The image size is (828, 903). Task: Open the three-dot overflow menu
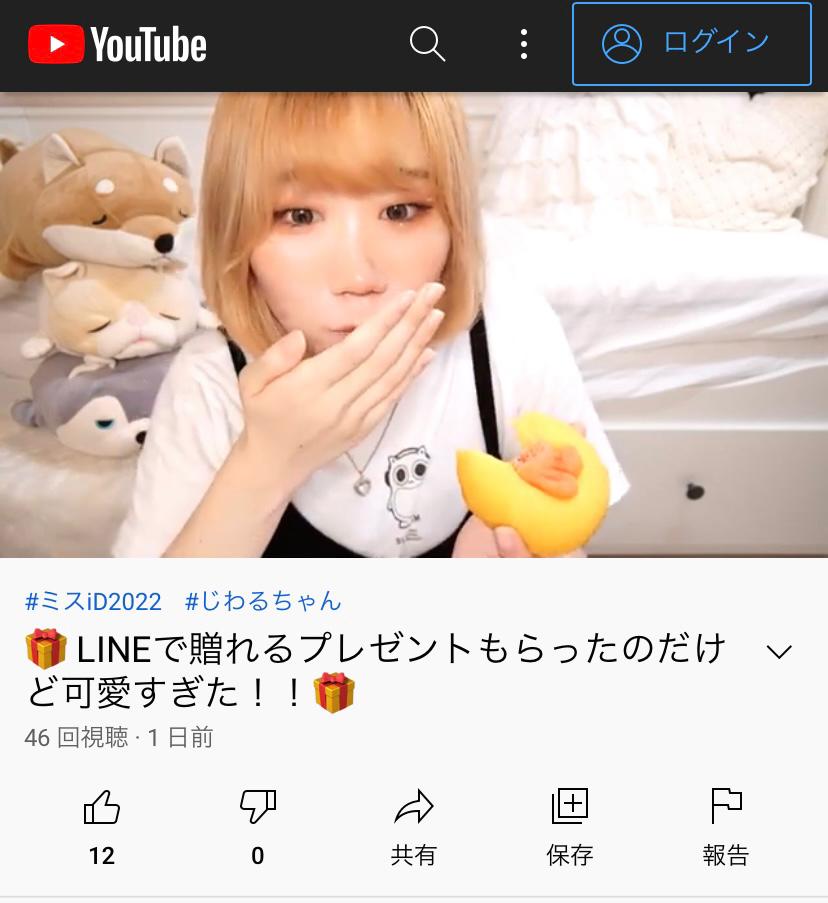tap(523, 44)
